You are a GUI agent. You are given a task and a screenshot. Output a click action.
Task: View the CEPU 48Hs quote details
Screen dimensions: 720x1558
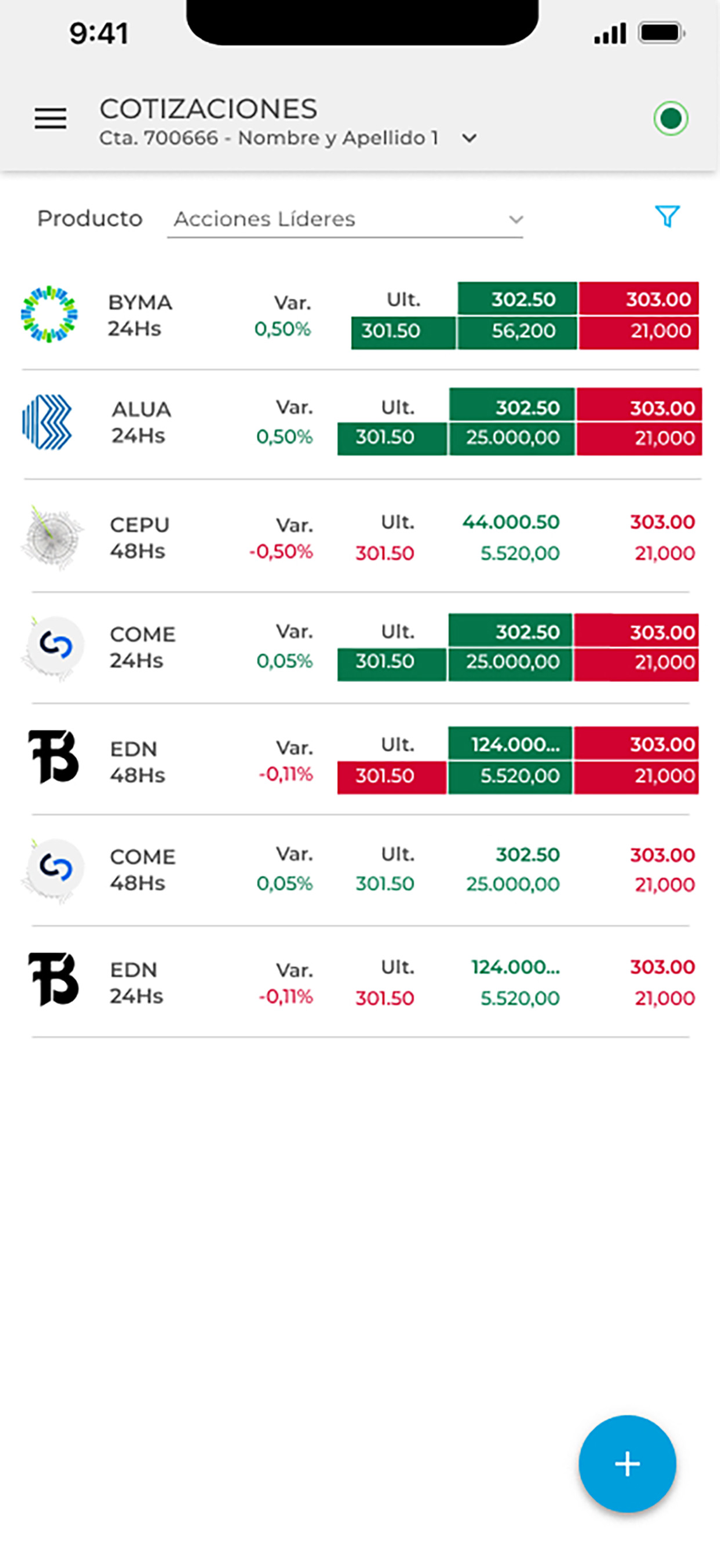click(x=140, y=537)
